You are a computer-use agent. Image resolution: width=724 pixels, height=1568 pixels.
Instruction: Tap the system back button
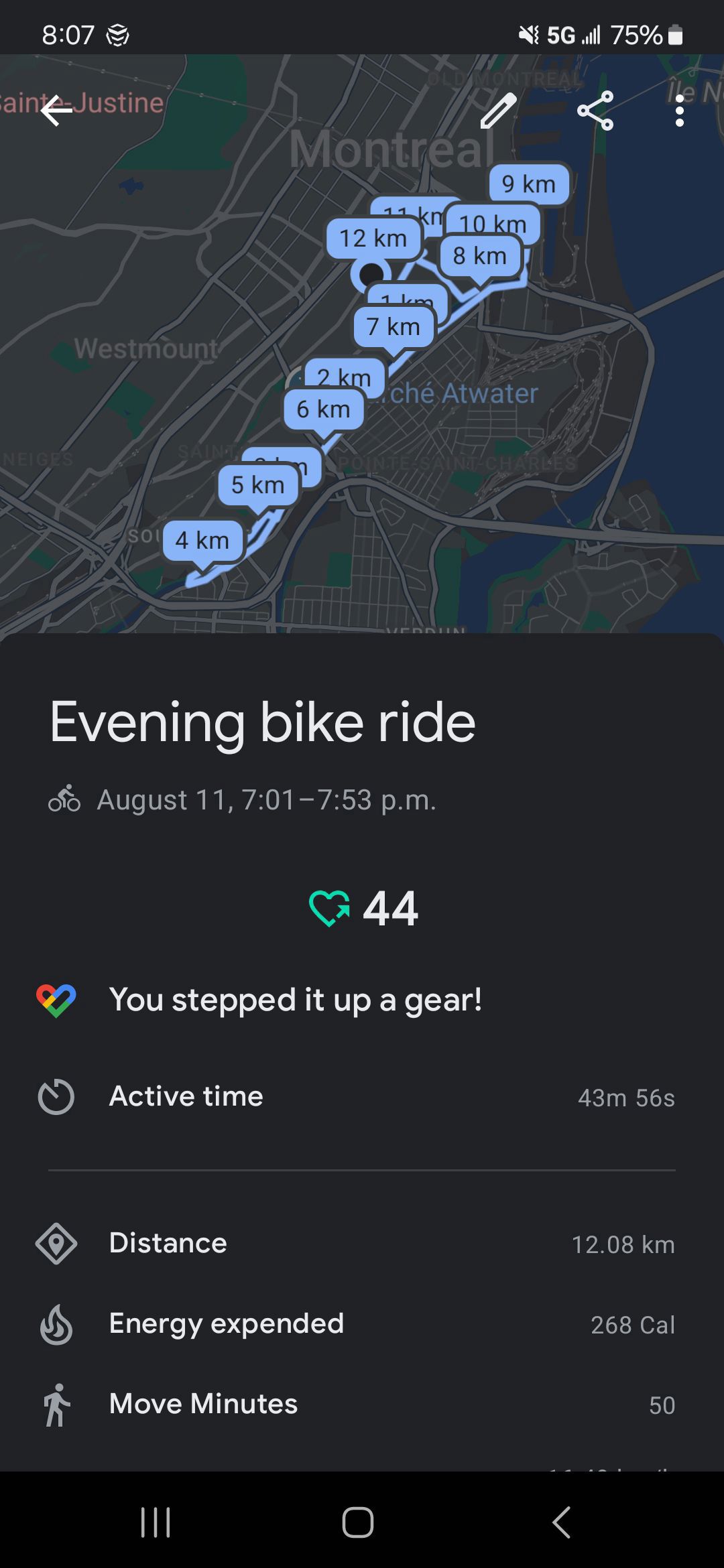(562, 1522)
